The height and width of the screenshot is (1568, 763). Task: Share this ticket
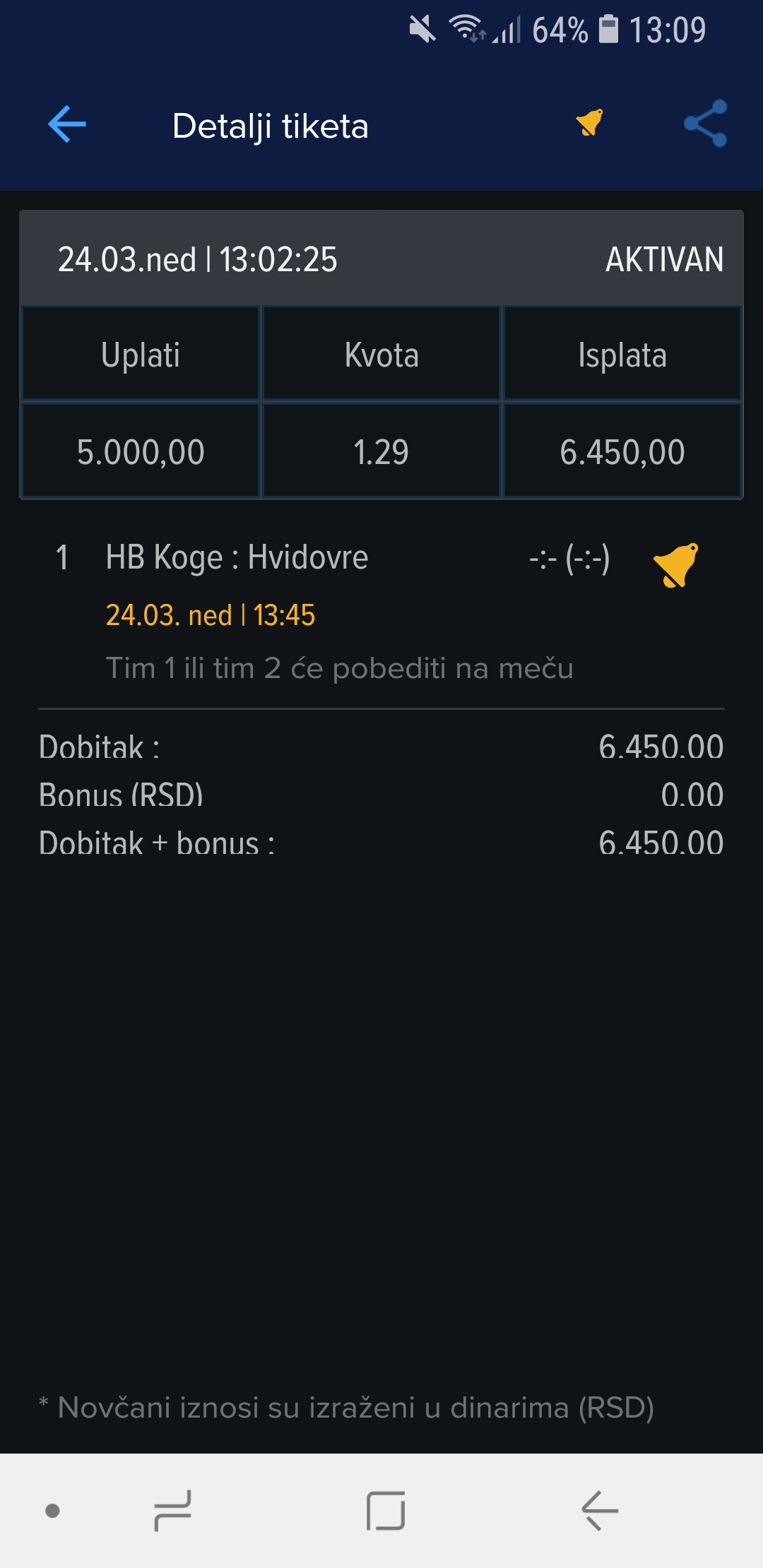(705, 124)
